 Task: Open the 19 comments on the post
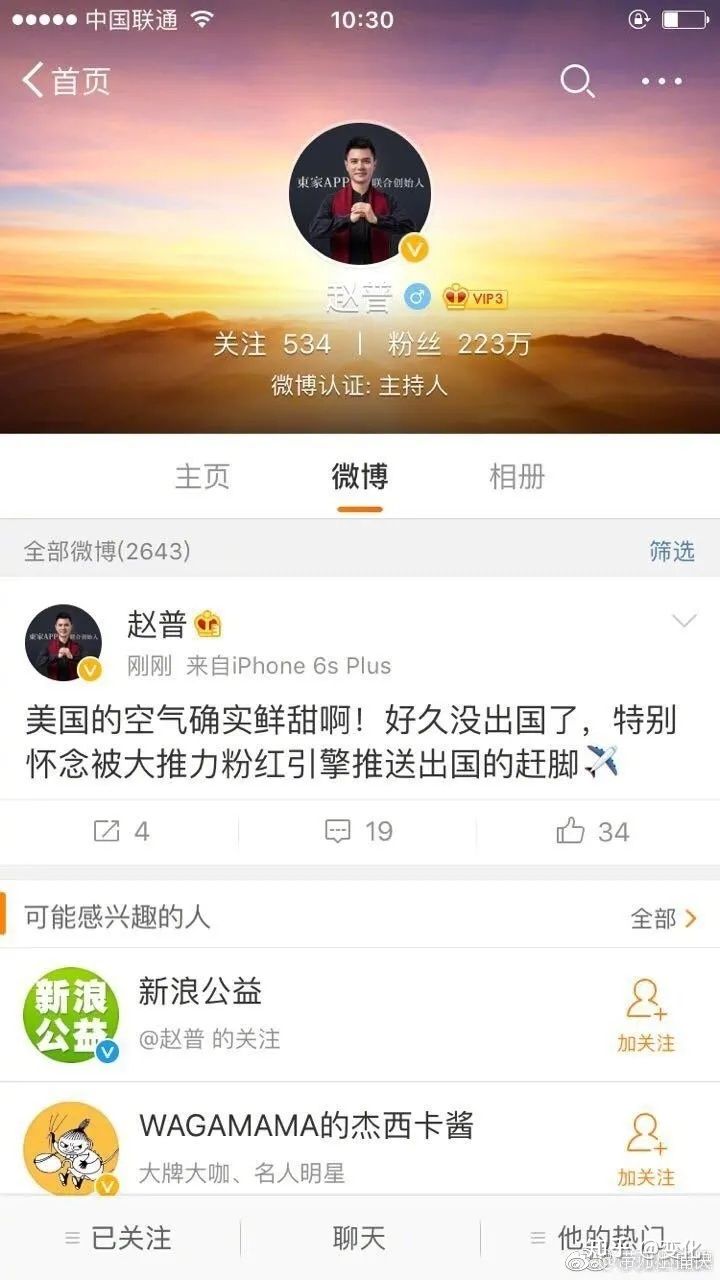pyautogui.click(x=359, y=831)
